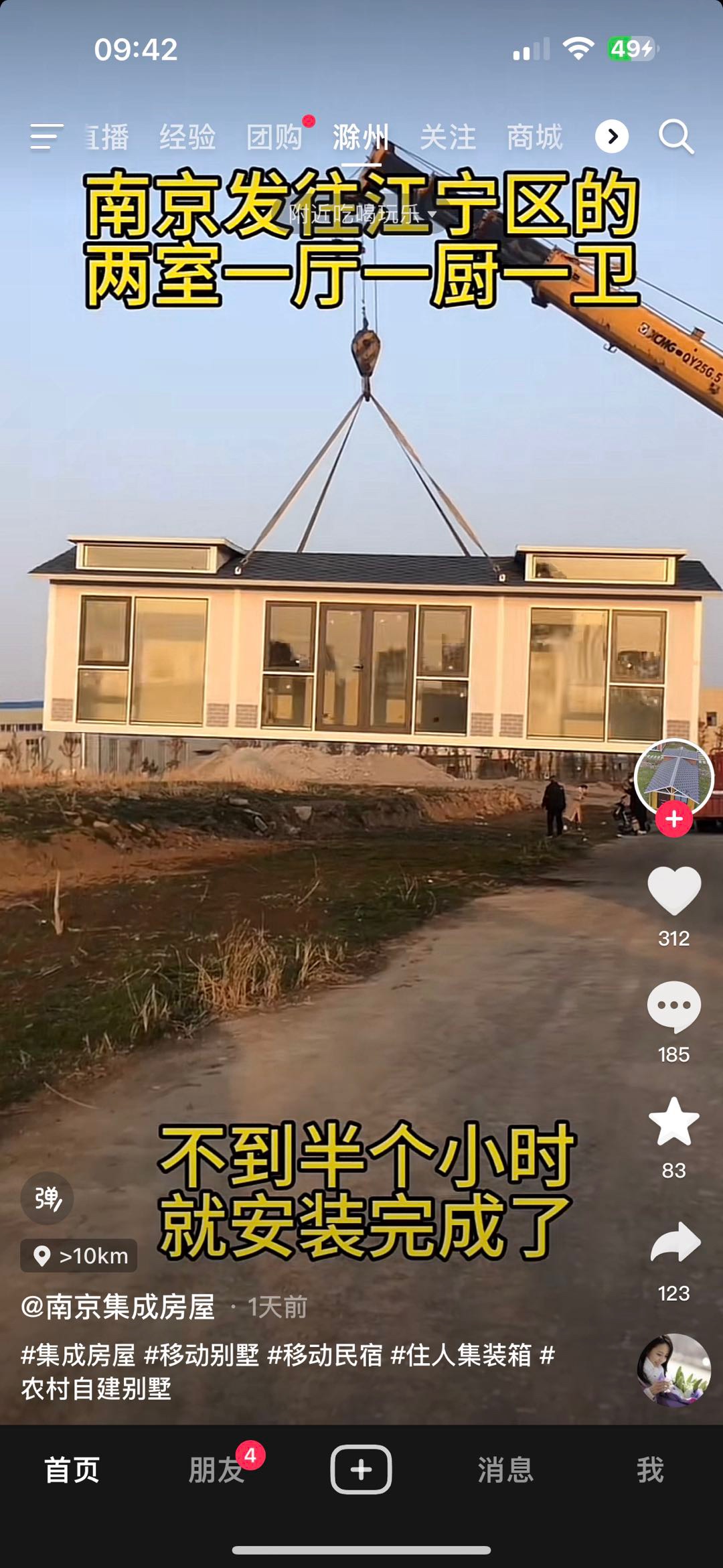Open the comments with 185 replies

(674, 1007)
